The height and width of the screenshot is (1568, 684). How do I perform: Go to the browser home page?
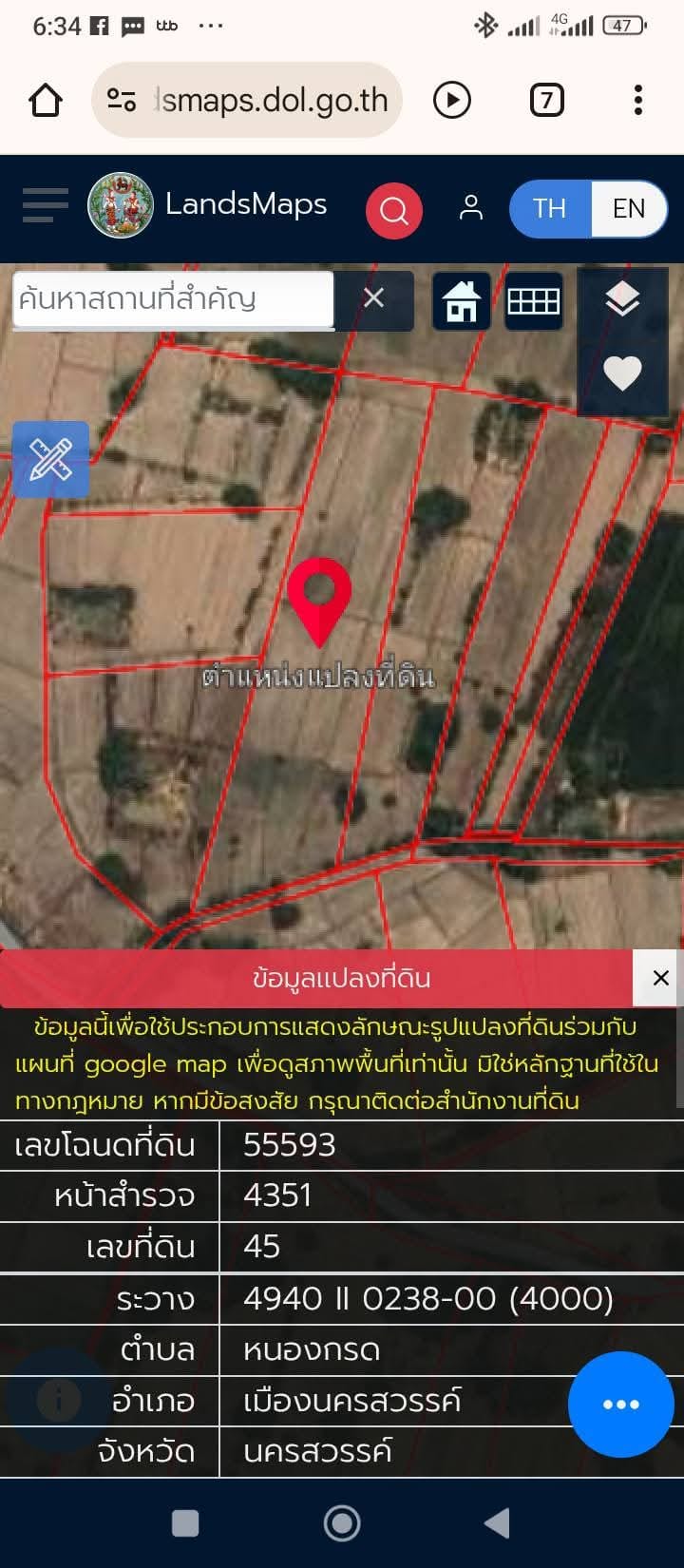coord(46,100)
